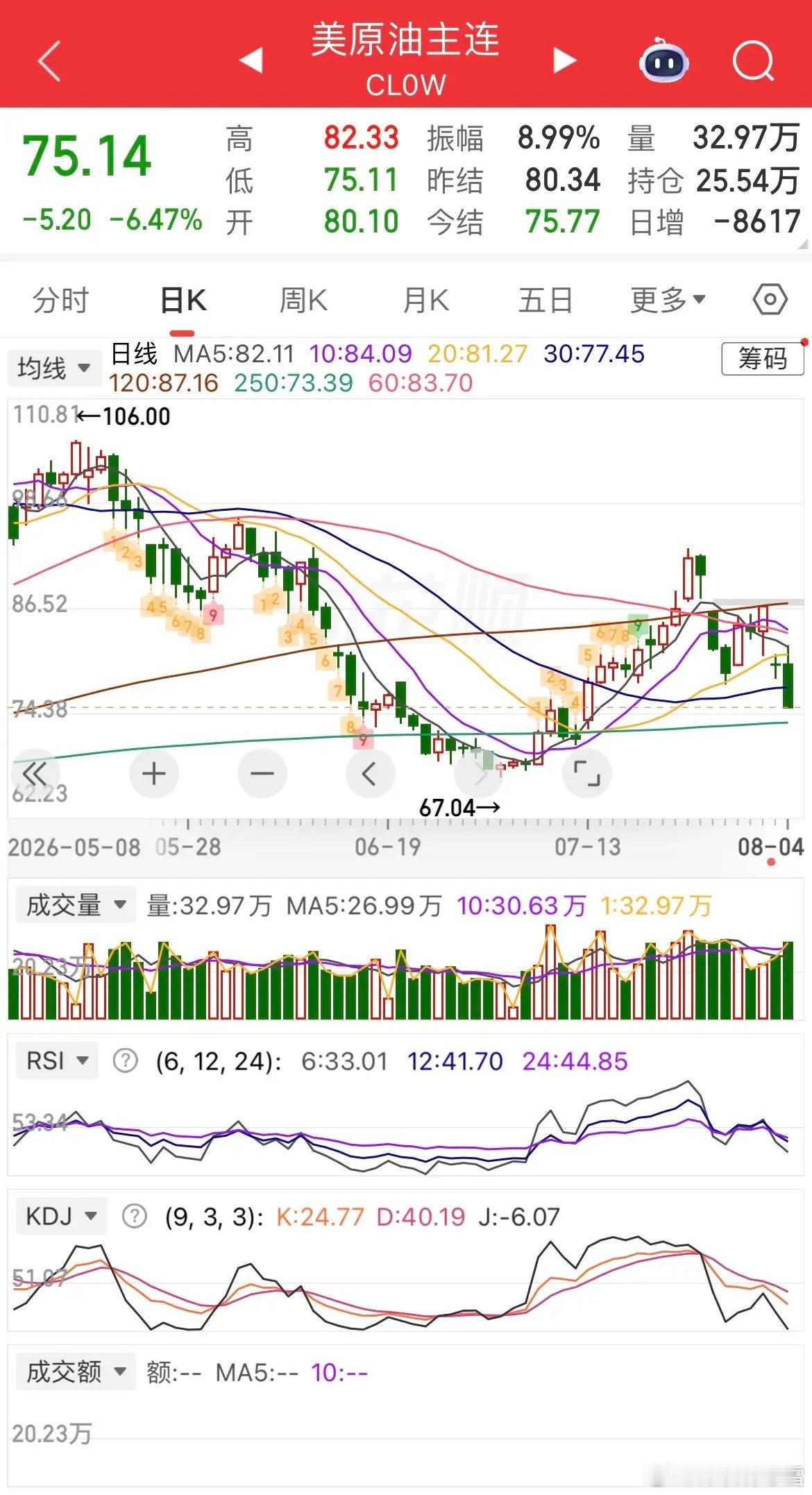Tap the 筹码 button

coord(762,359)
